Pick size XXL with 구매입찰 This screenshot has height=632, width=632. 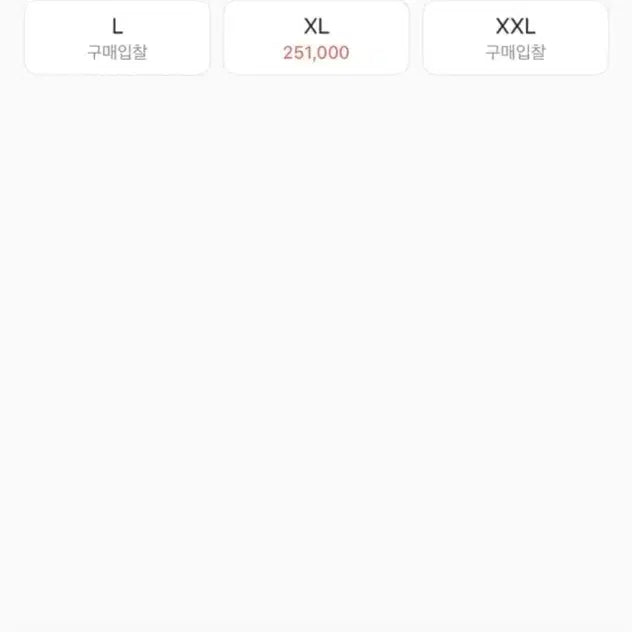click(x=515, y=38)
